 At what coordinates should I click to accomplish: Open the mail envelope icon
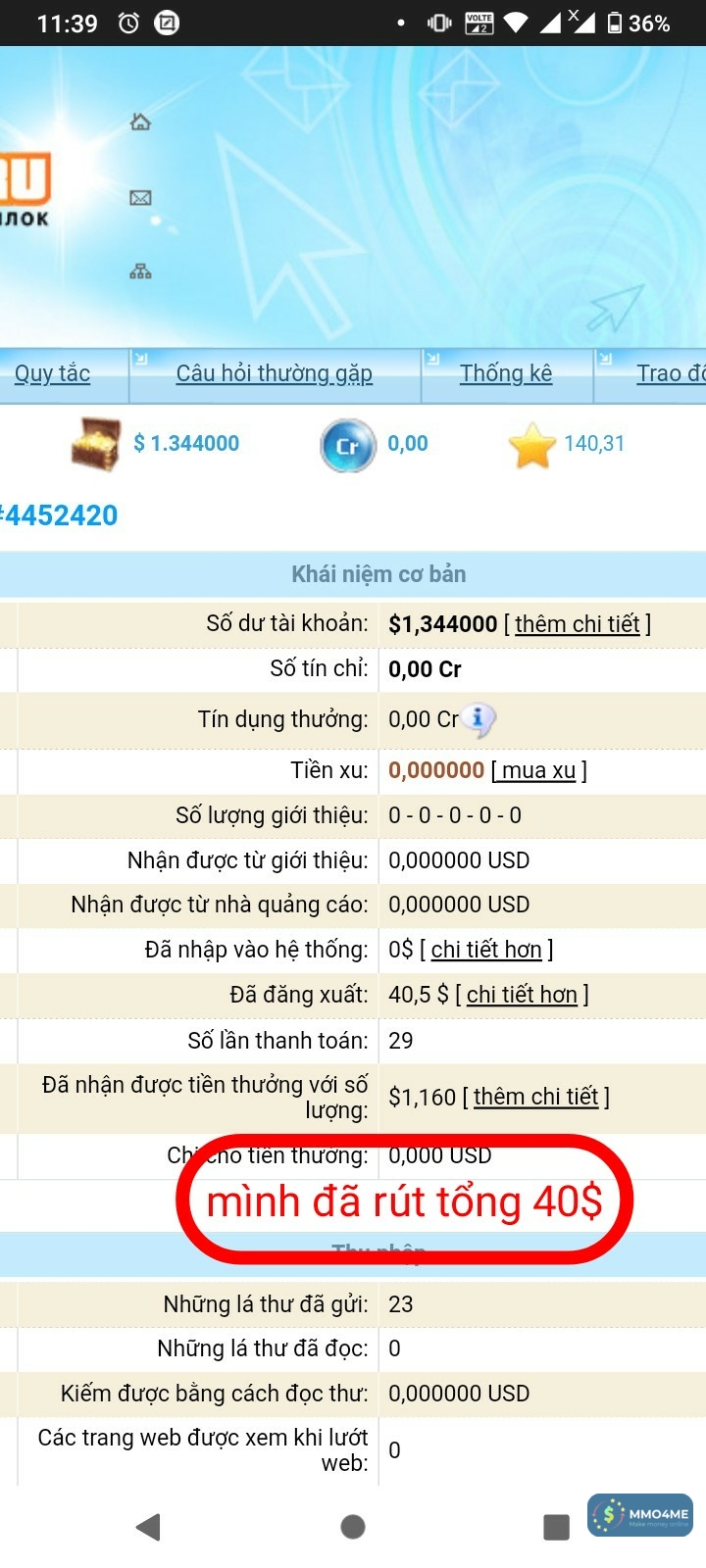click(x=140, y=198)
